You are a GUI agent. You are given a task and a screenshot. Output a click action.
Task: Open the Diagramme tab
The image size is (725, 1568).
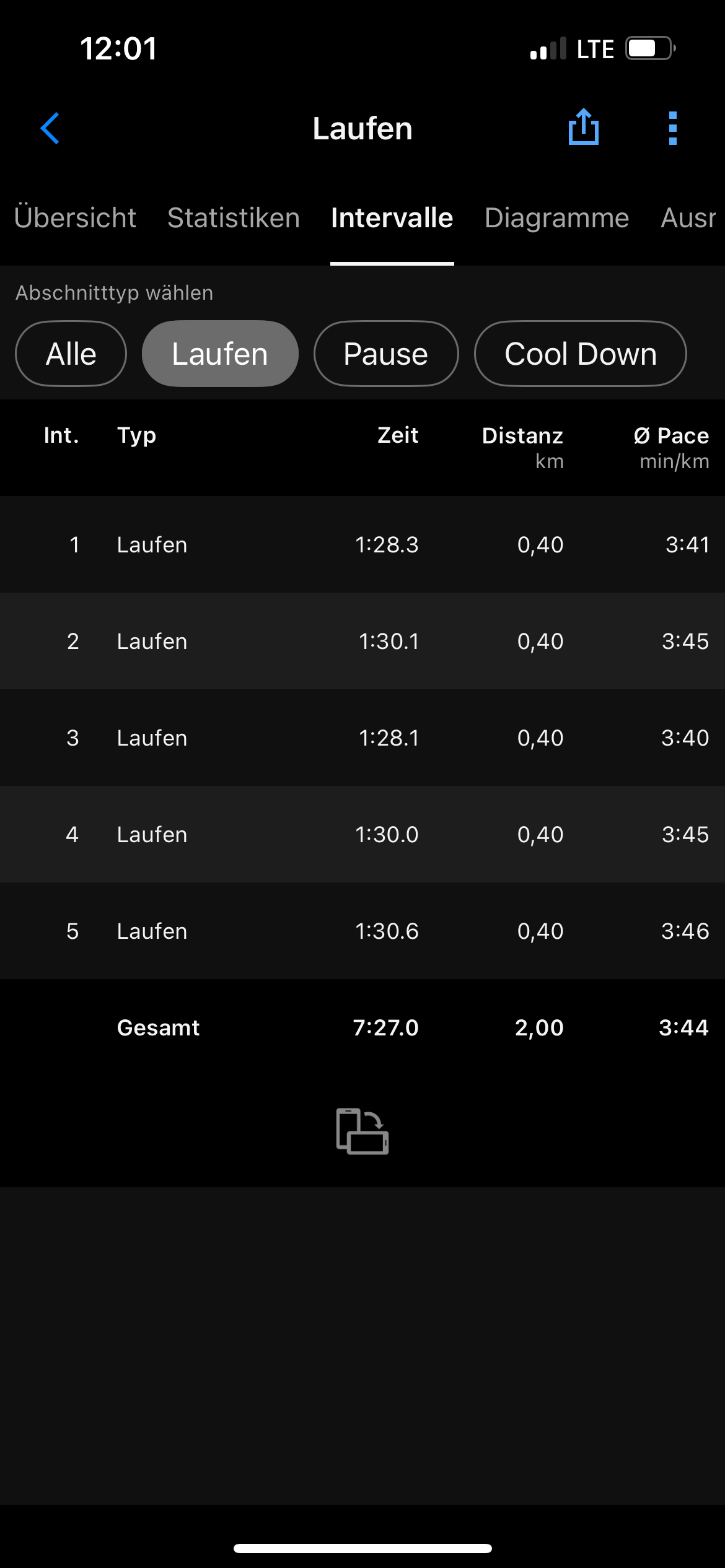[x=556, y=218]
